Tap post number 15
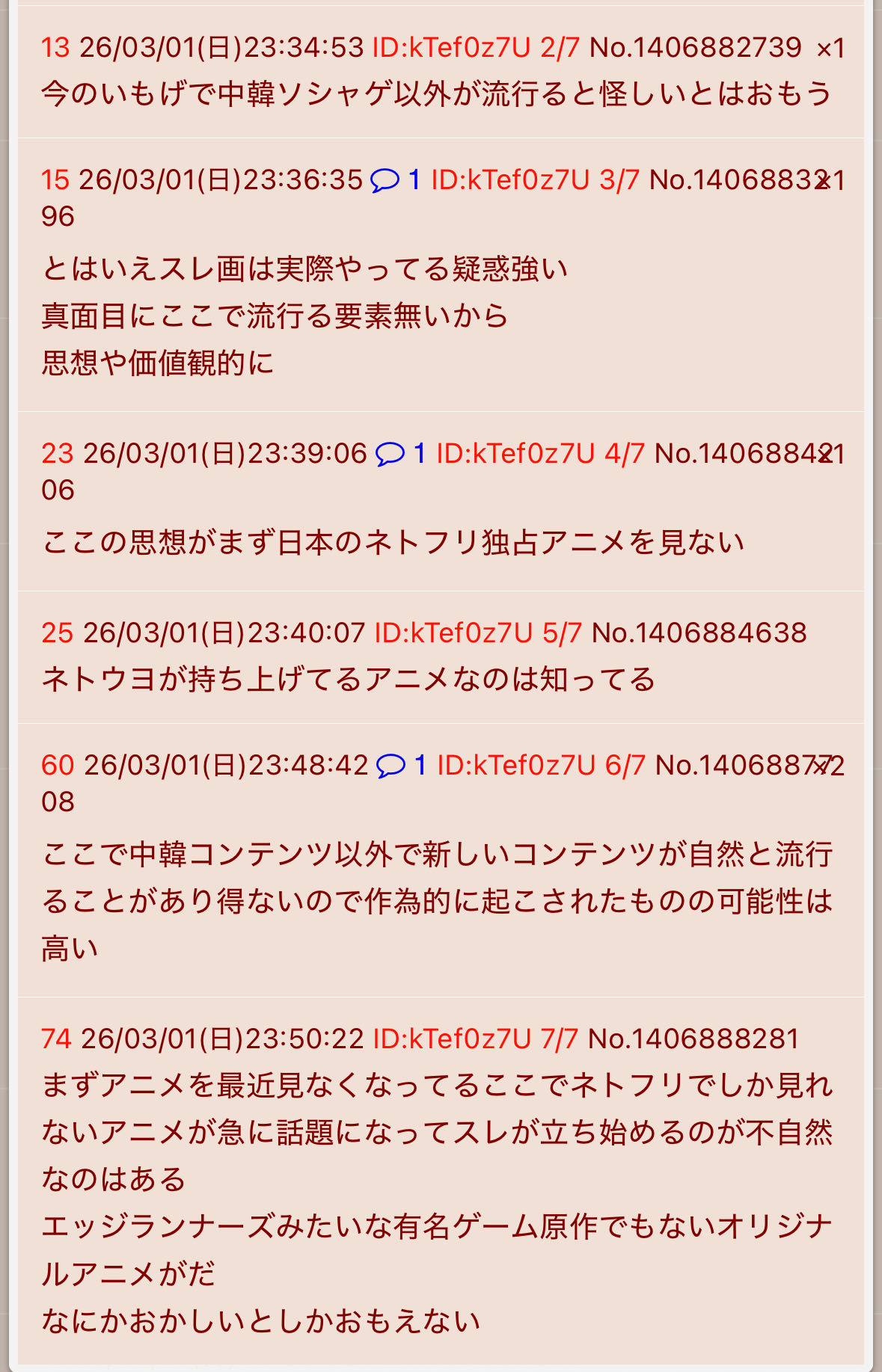The image size is (882, 1372). (55, 180)
